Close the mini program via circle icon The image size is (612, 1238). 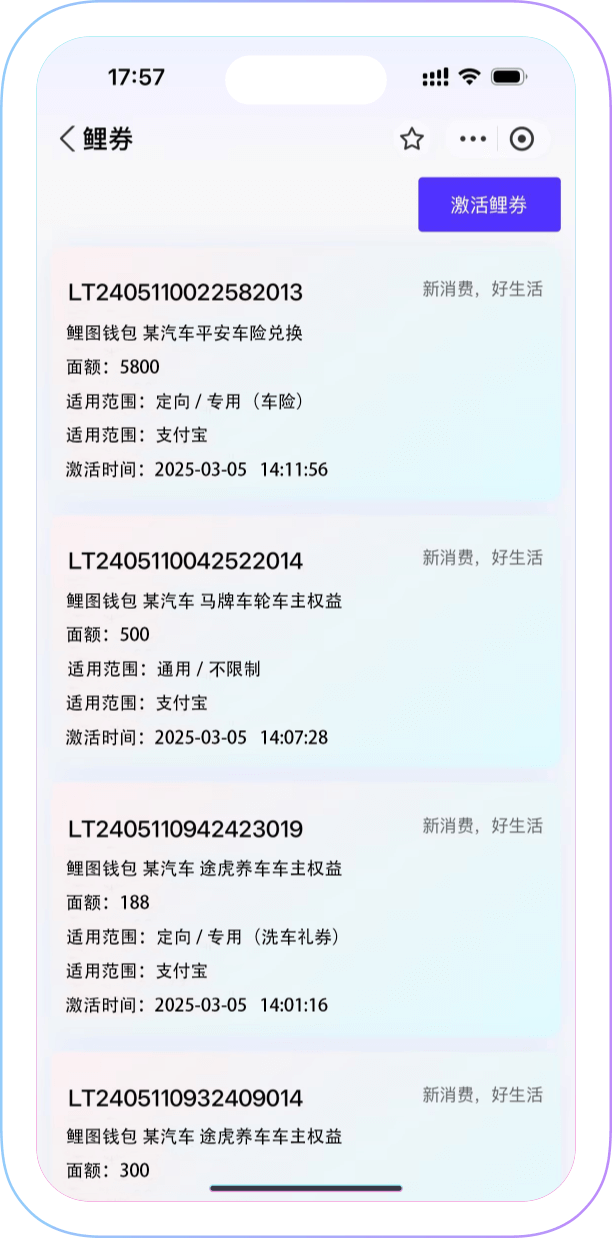click(x=522, y=139)
